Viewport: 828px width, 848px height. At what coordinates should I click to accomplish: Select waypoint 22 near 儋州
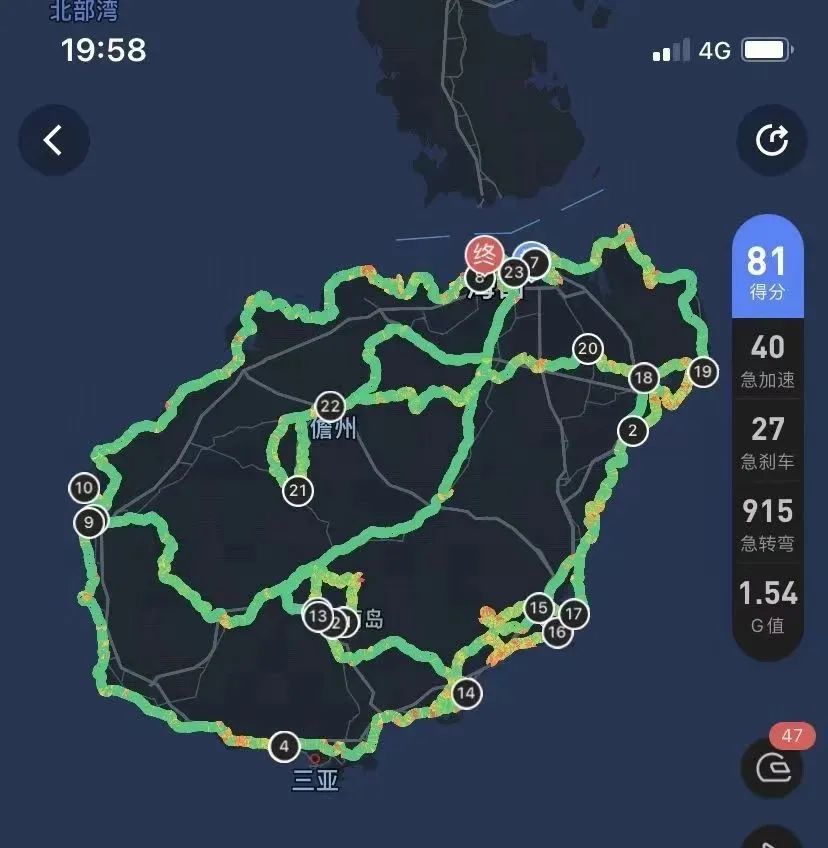coord(329,406)
